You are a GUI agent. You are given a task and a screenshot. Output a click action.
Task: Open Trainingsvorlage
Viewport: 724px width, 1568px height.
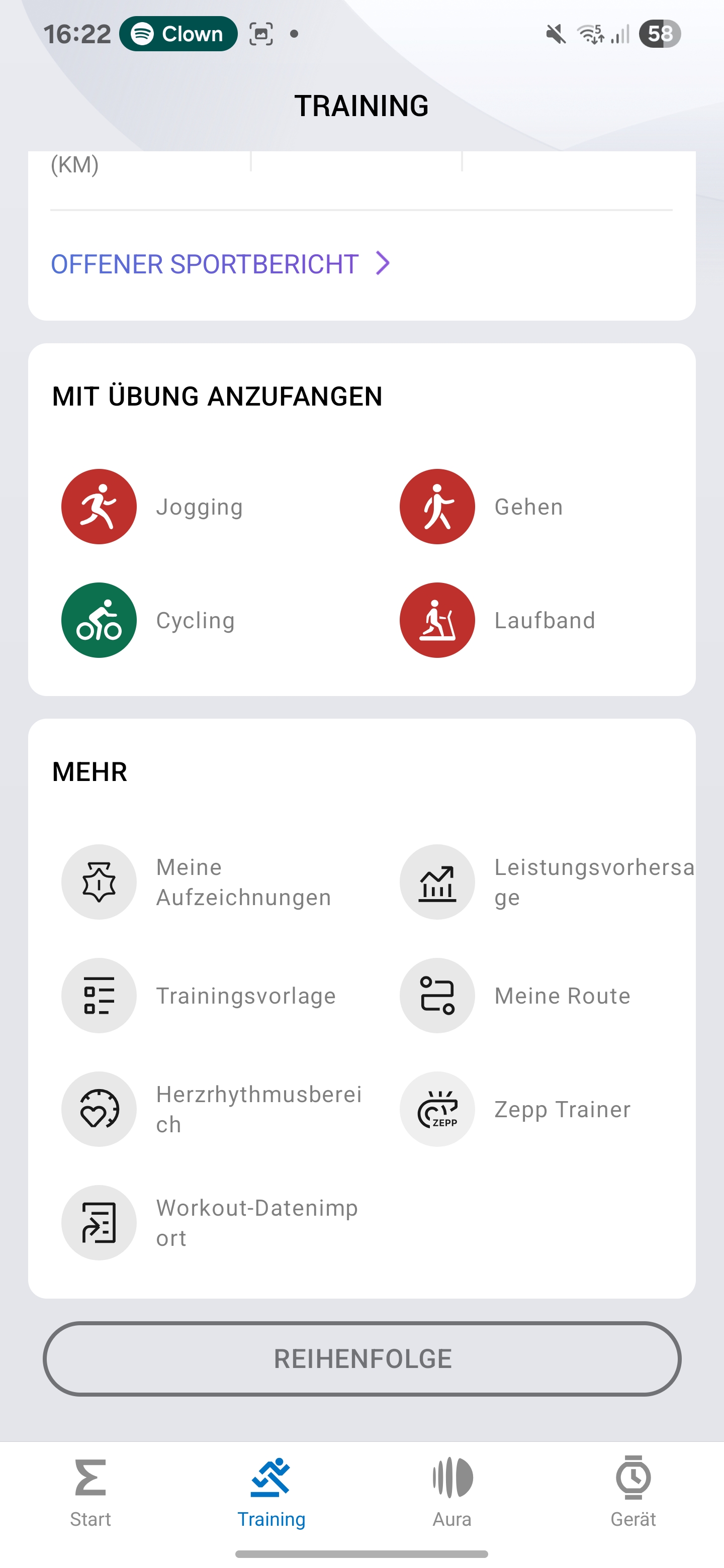click(x=99, y=996)
